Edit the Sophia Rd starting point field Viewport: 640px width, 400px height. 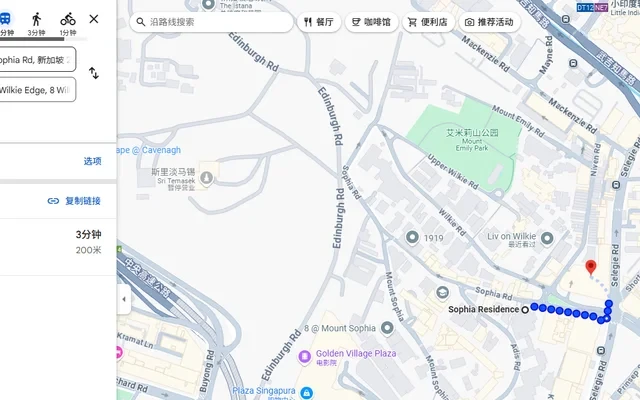click(36, 60)
